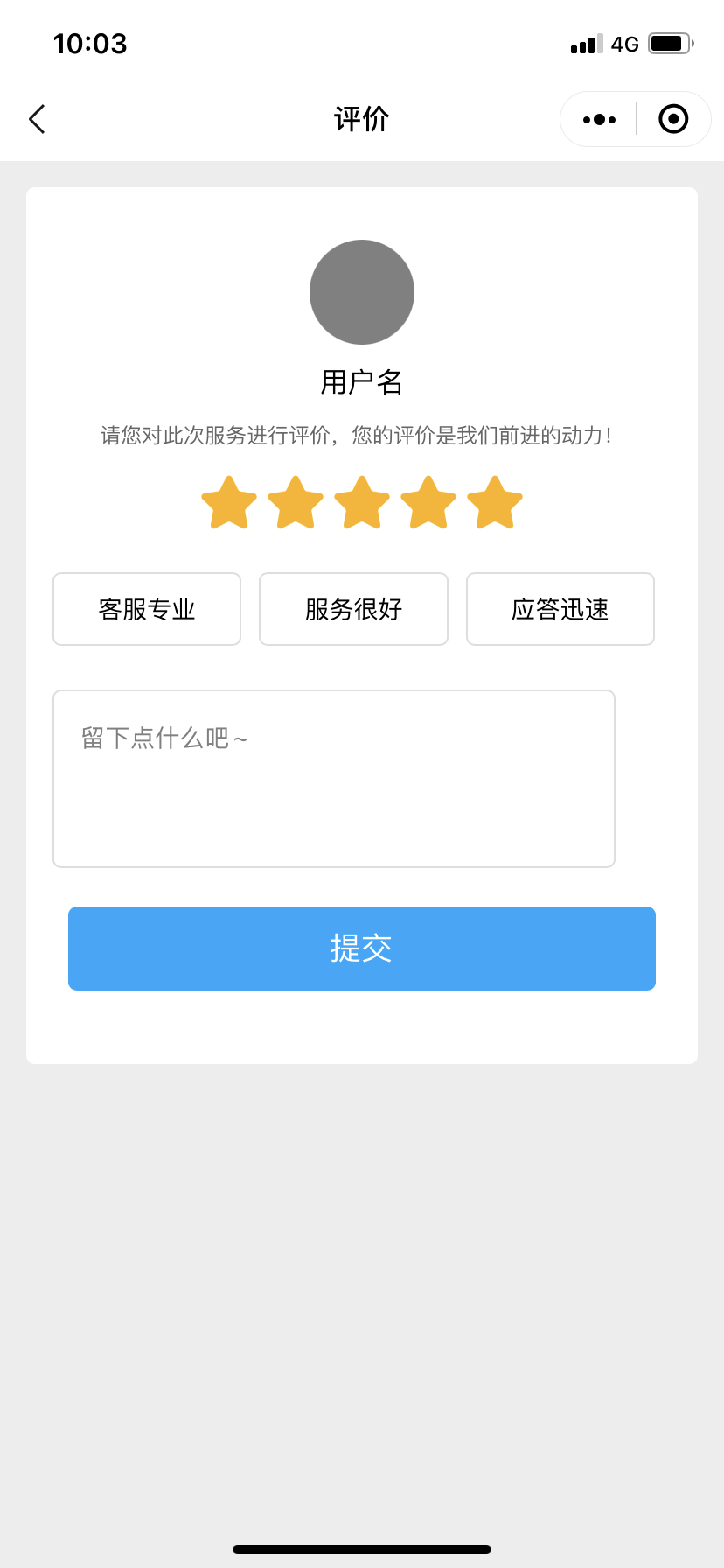724x1568 pixels.
Task: Select the 客服专业 tag
Action: click(x=147, y=609)
